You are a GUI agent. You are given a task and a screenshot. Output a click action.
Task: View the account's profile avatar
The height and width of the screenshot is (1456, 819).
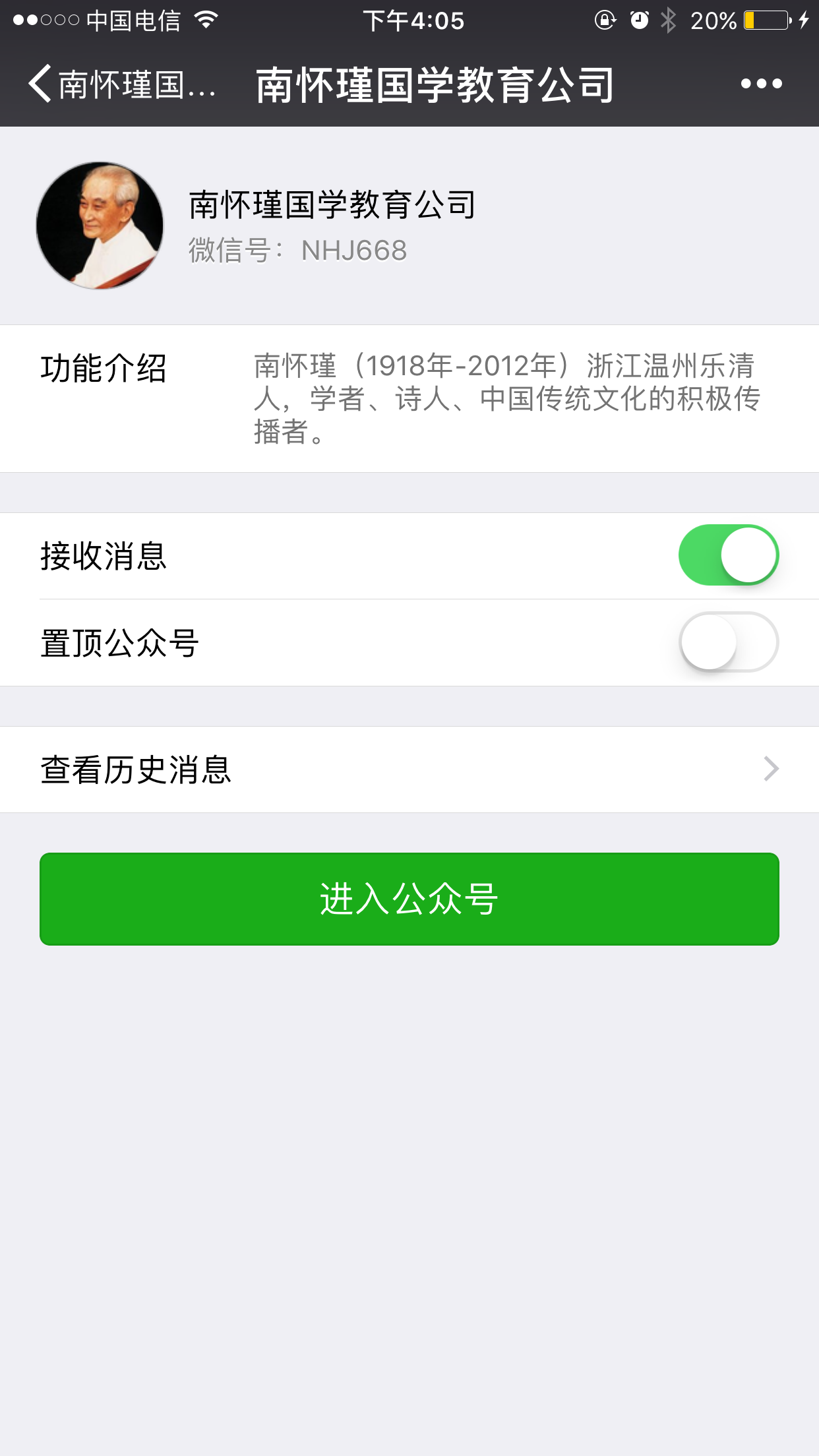click(x=100, y=226)
